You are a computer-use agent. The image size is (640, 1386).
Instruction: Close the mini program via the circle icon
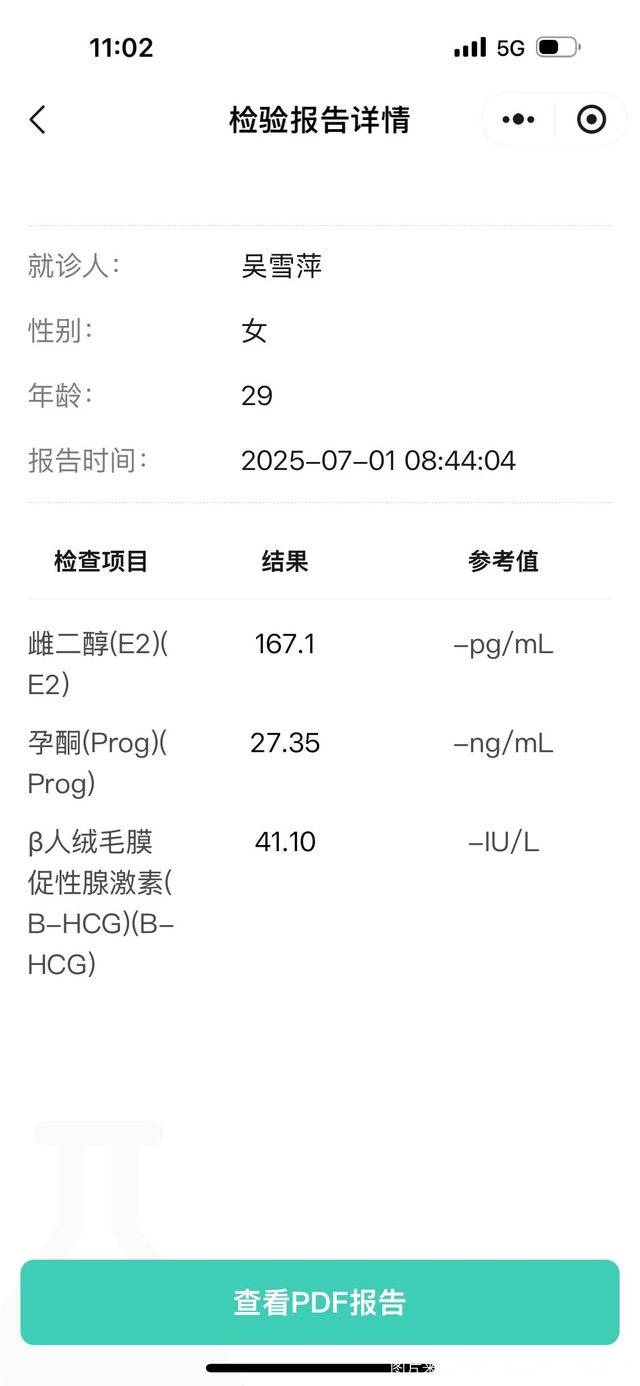[x=592, y=120]
